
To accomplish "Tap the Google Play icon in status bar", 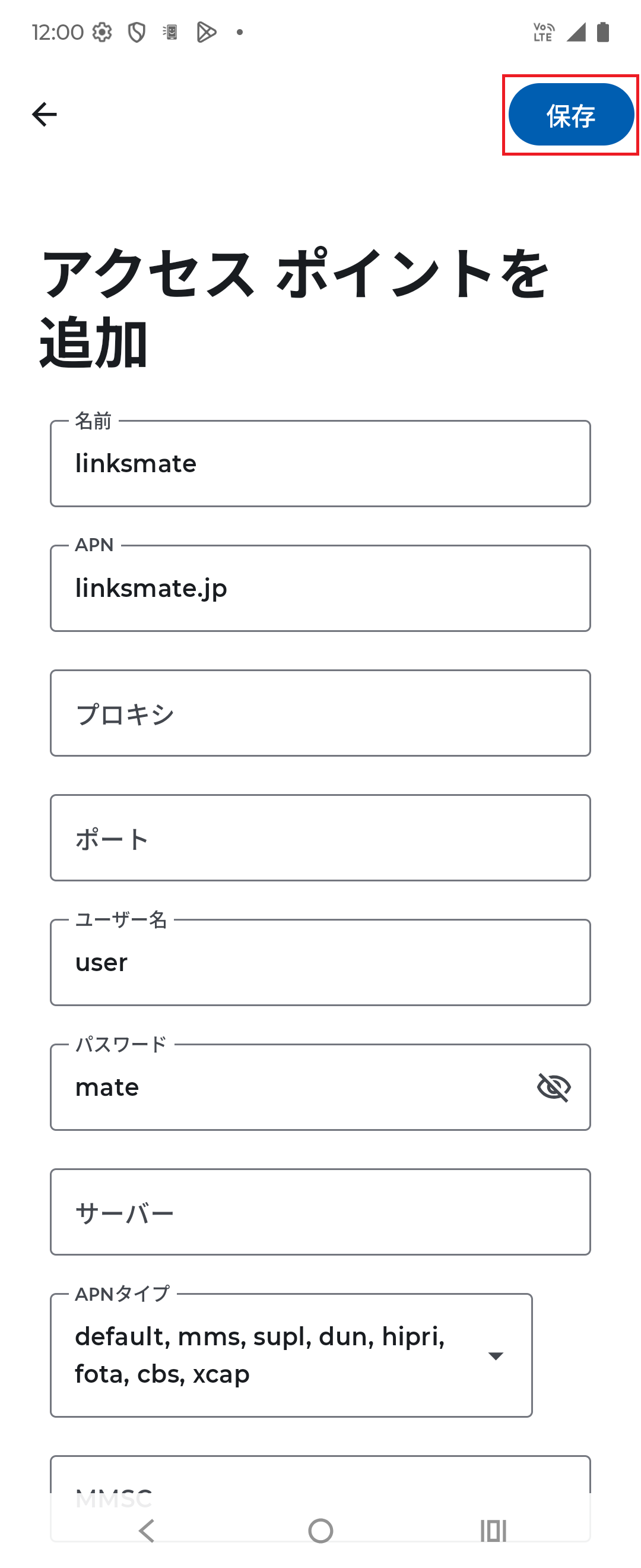I will pos(205,32).
